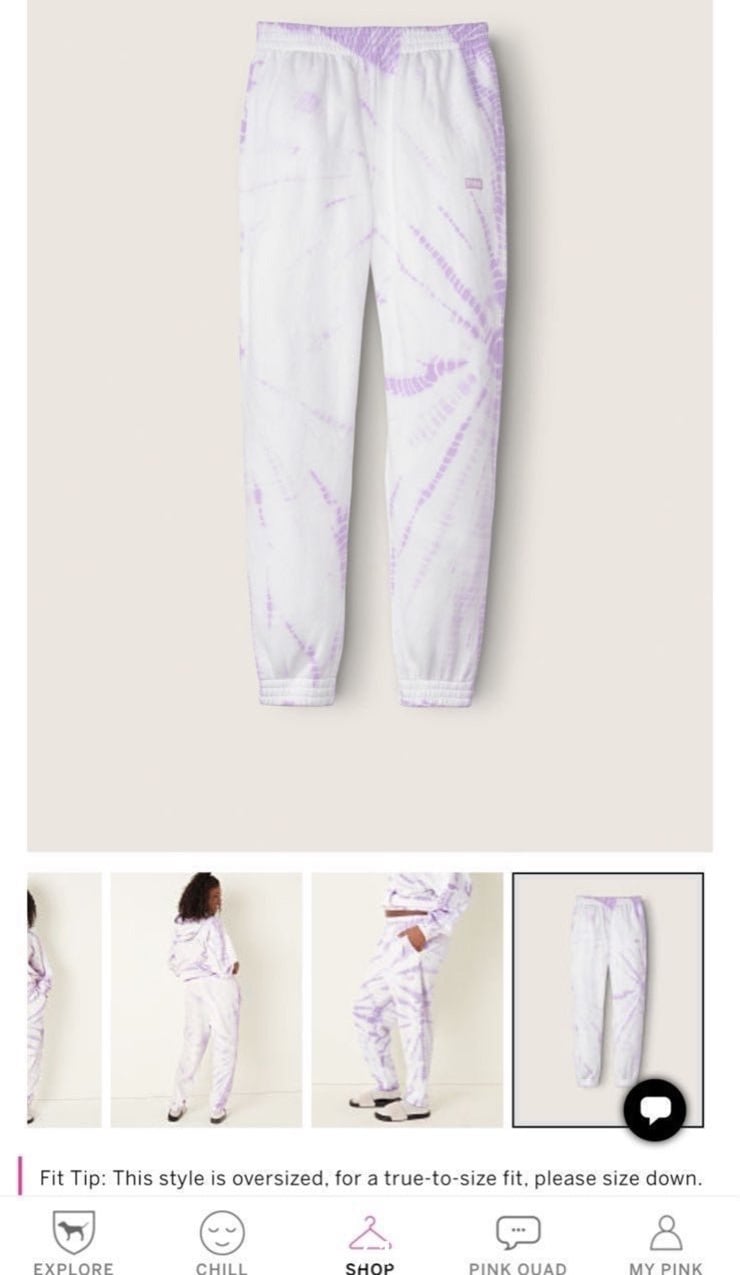This screenshot has height=1275, width=740.
Task: Open the Explore tab
Action: click(x=73, y=1242)
